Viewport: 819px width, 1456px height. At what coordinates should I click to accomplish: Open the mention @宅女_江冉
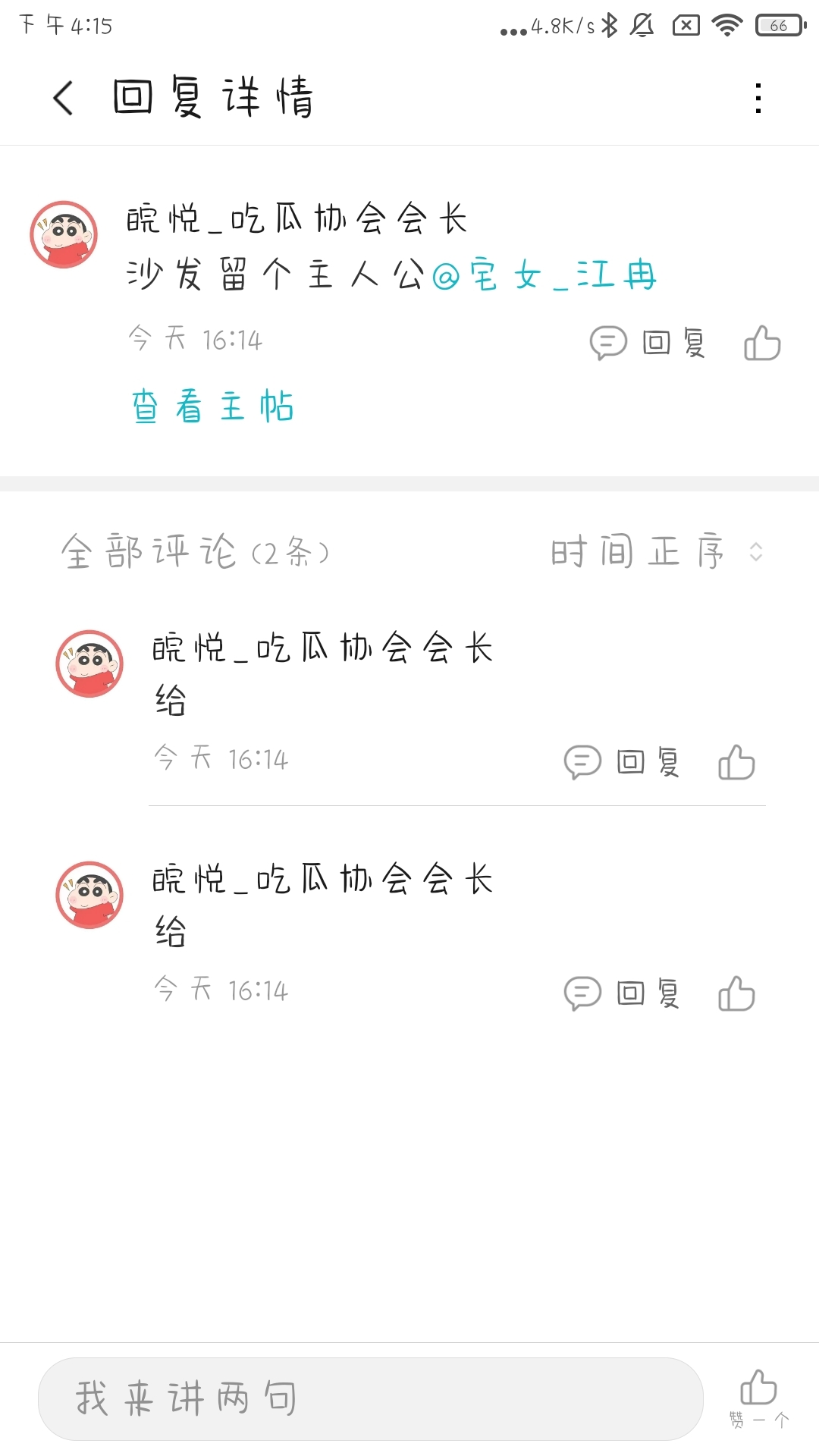click(544, 275)
